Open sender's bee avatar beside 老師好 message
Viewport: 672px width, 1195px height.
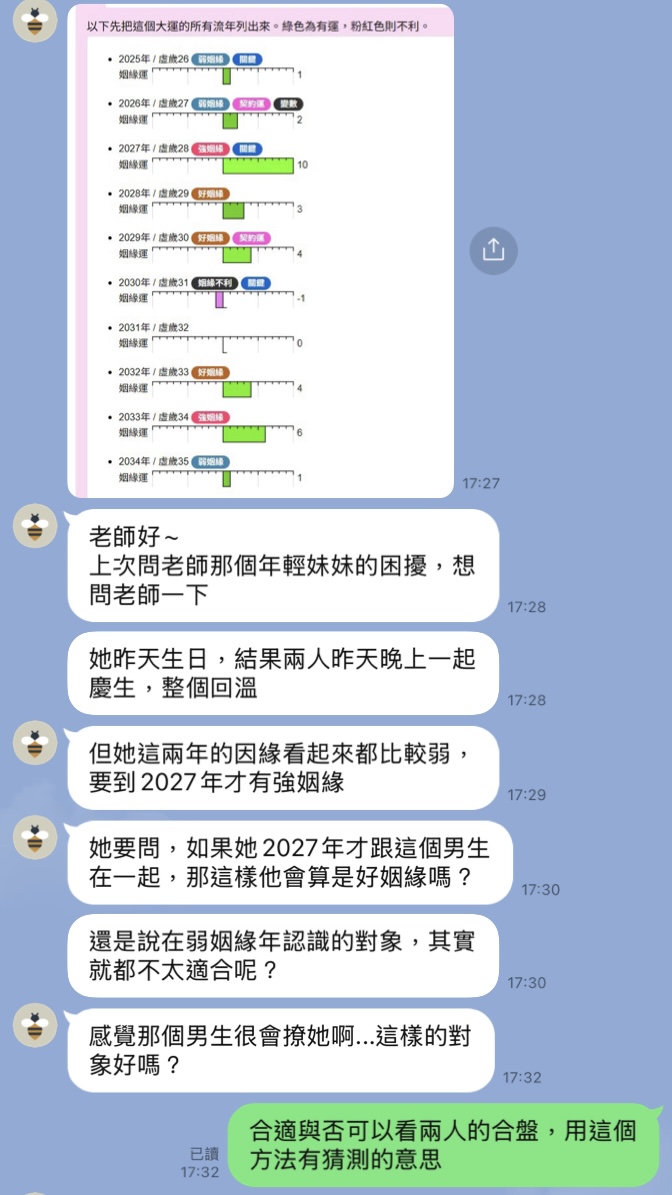(35, 526)
